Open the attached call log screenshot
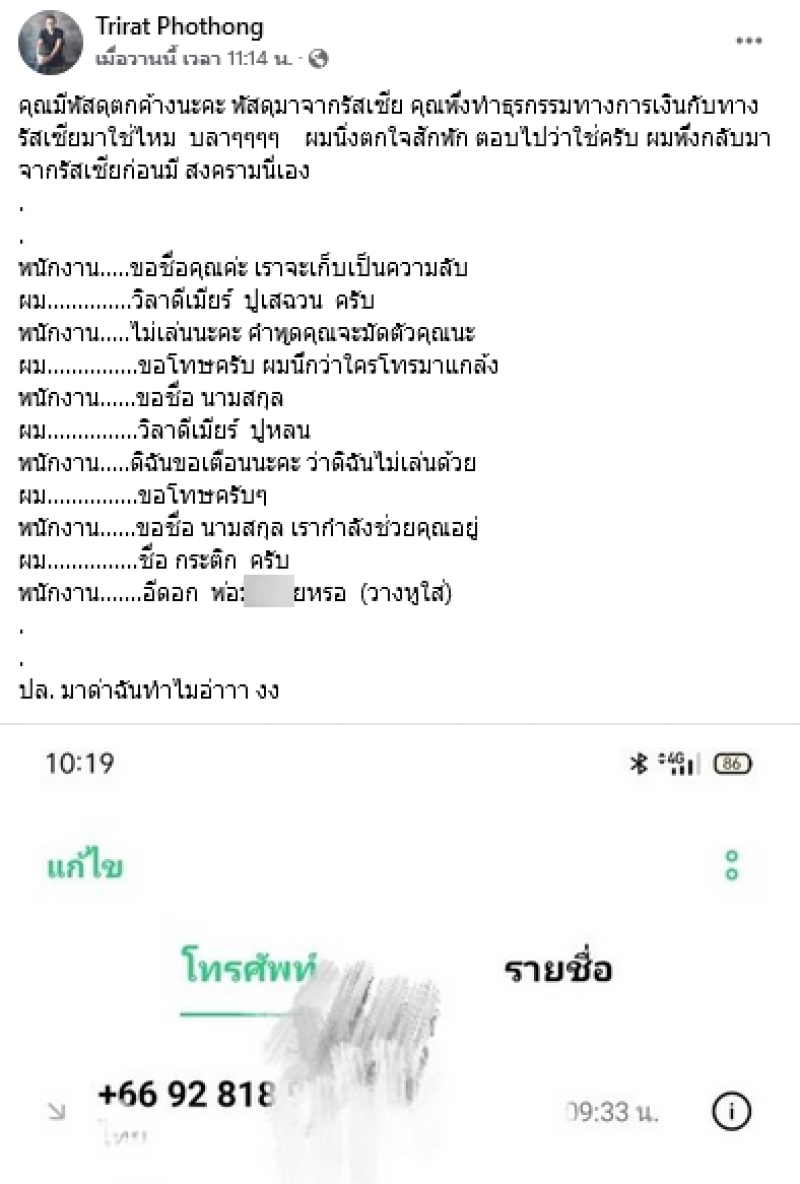The height and width of the screenshot is (1184, 800). (400, 950)
